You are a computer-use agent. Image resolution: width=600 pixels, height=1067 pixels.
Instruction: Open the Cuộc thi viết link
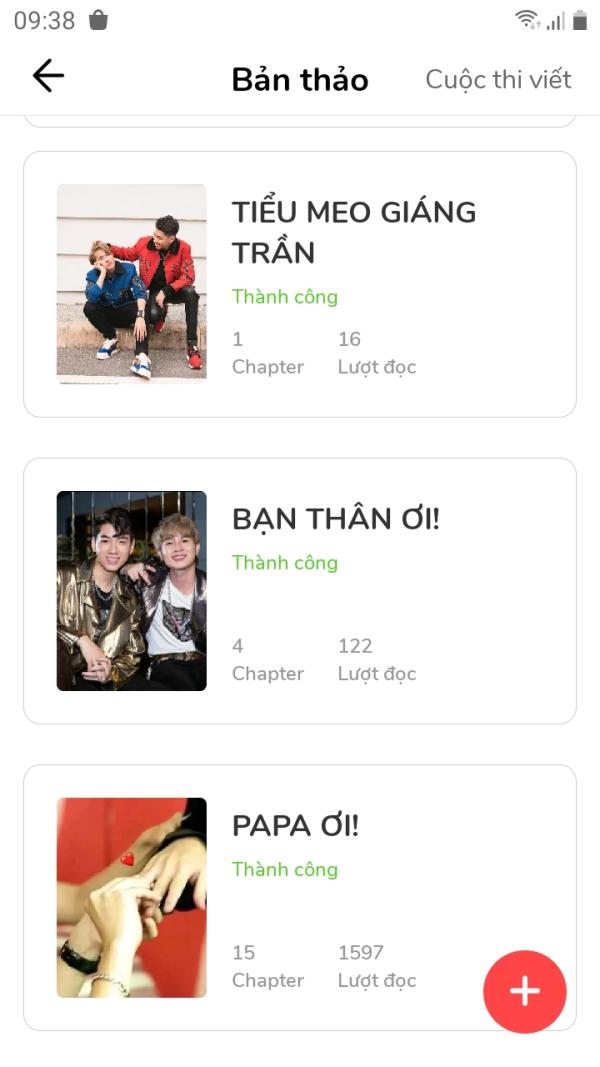click(x=498, y=80)
